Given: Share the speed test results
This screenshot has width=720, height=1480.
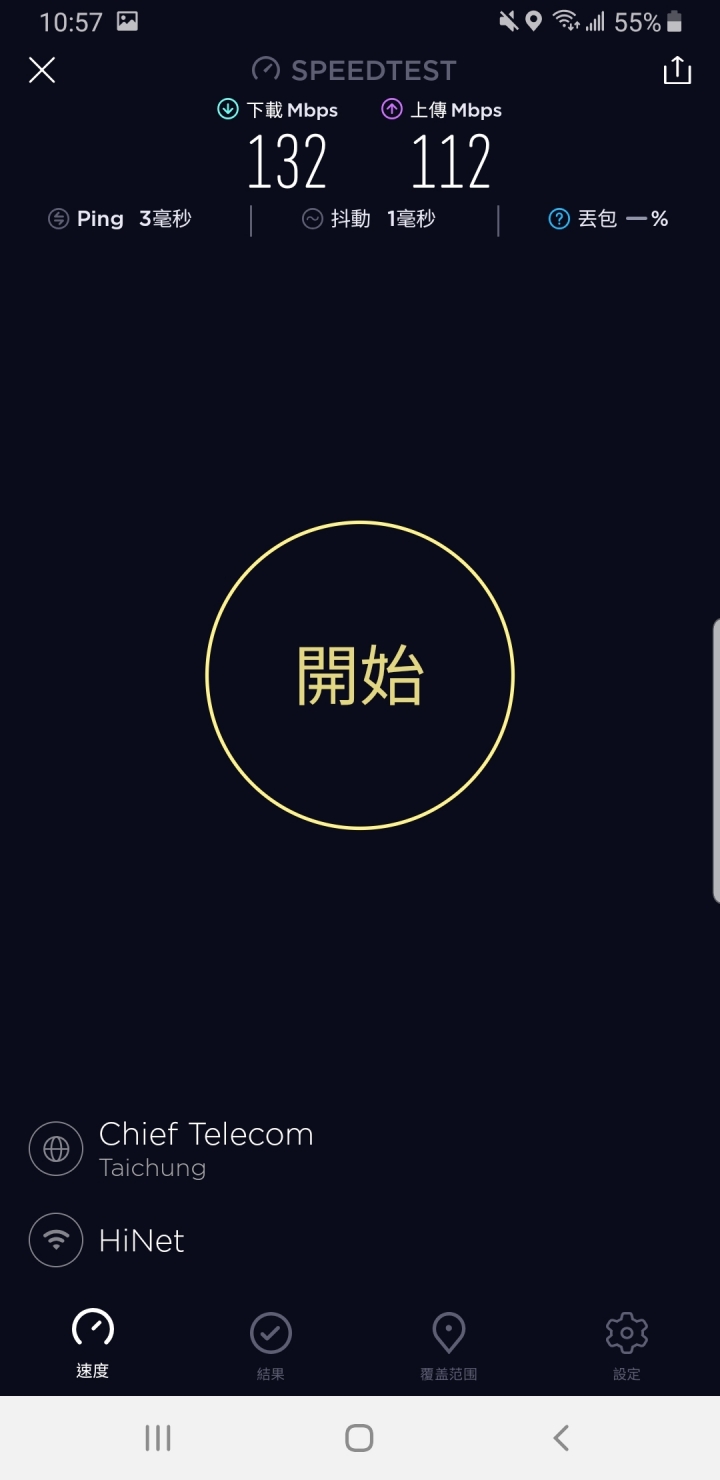Looking at the screenshot, I should tap(677, 70).
